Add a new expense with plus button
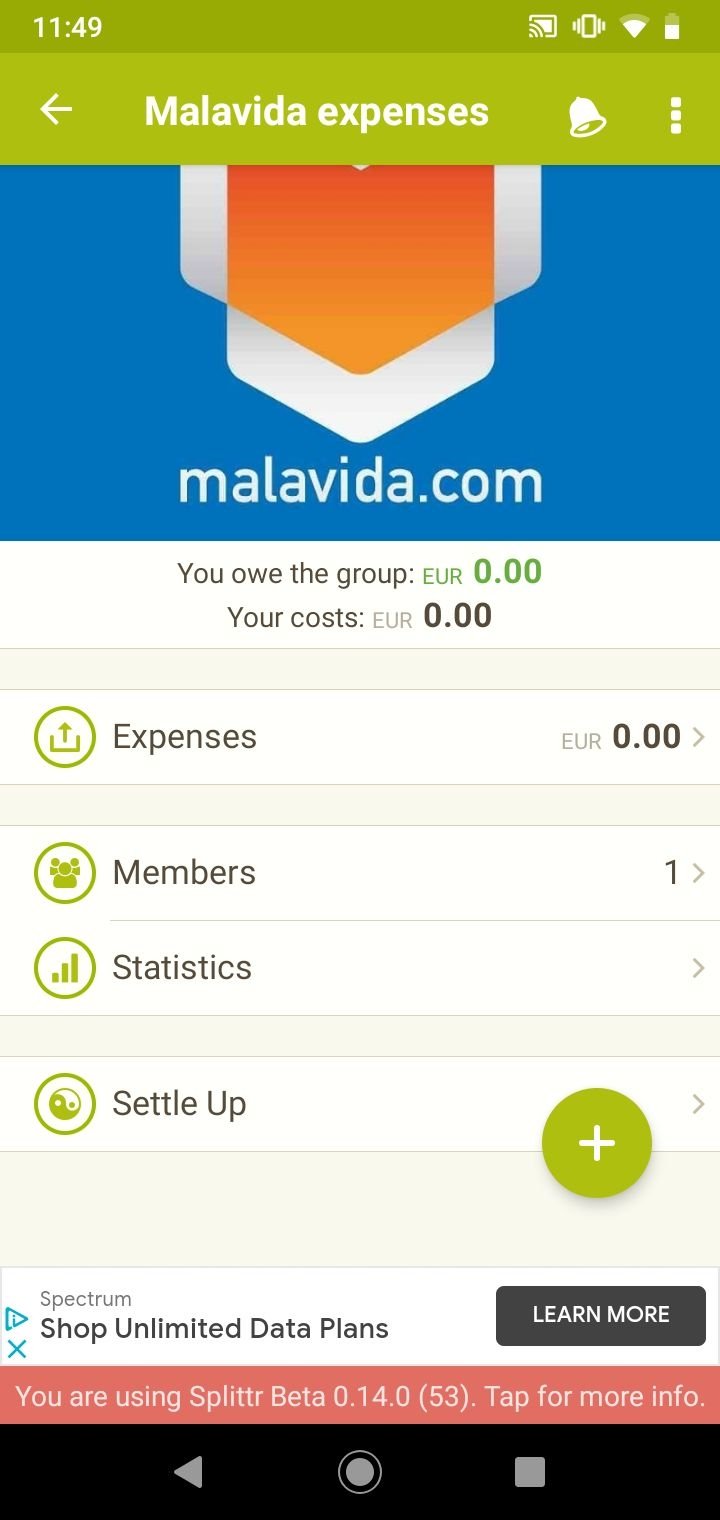The width and height of the screenshot is (720, 1520). pos(596,1143)
